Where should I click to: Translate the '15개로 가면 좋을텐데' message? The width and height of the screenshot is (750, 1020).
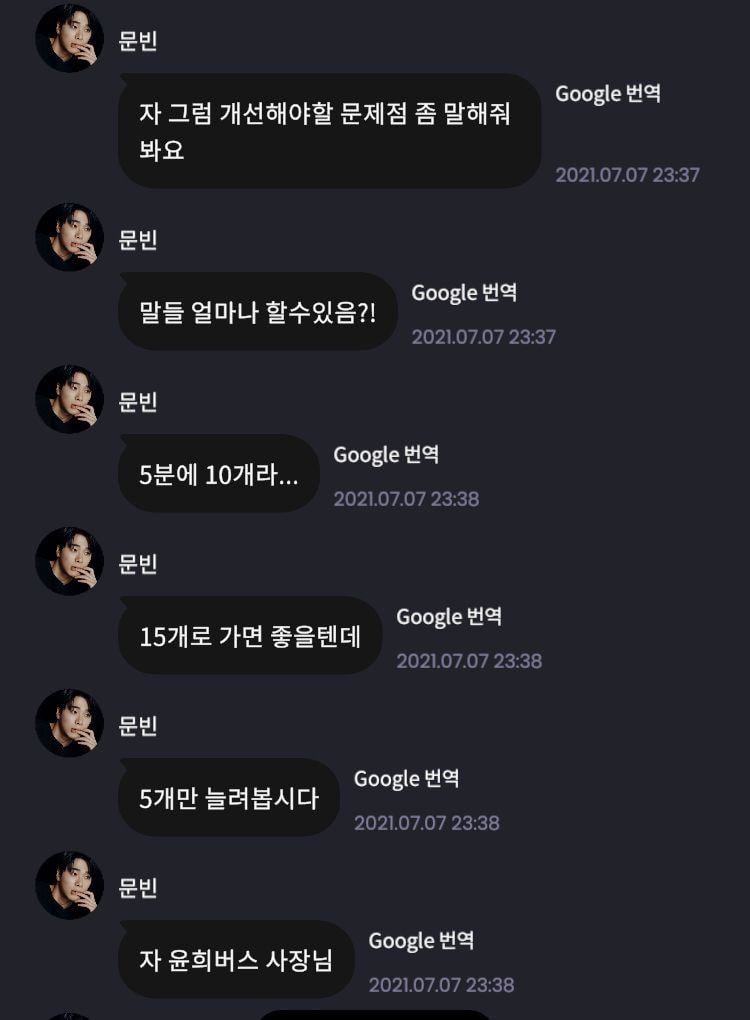pyautogui.click(x=449, y=617)
